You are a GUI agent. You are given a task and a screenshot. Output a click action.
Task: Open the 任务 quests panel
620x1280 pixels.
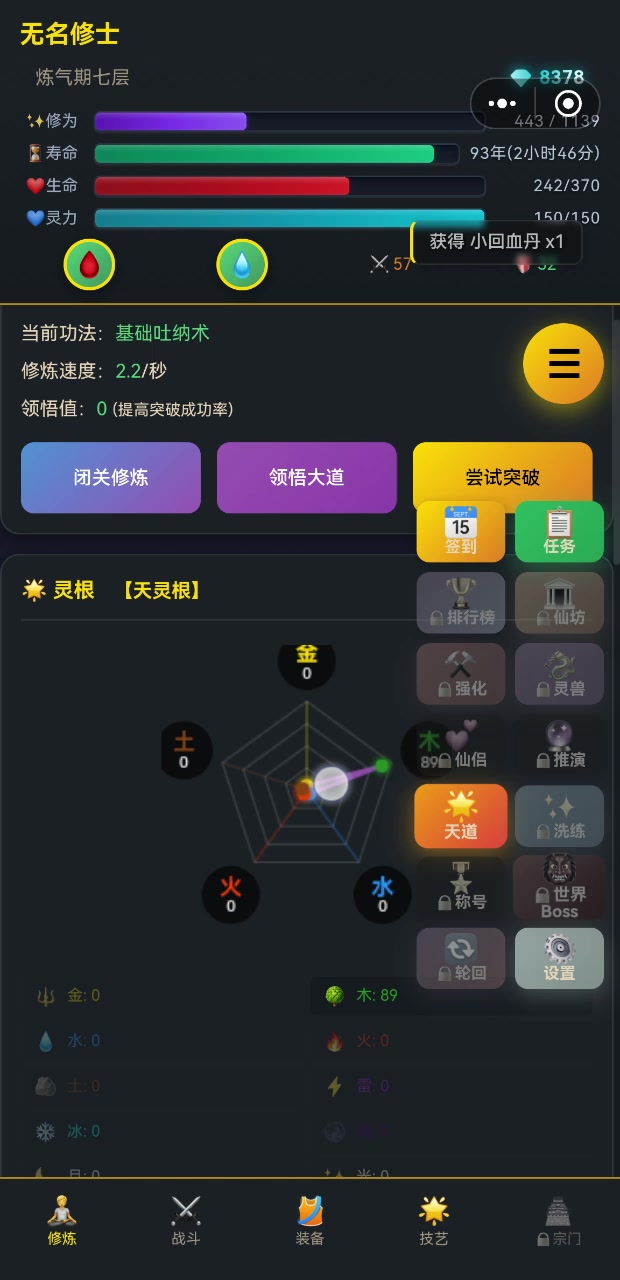pyautogui.click(x=559, y=531)
